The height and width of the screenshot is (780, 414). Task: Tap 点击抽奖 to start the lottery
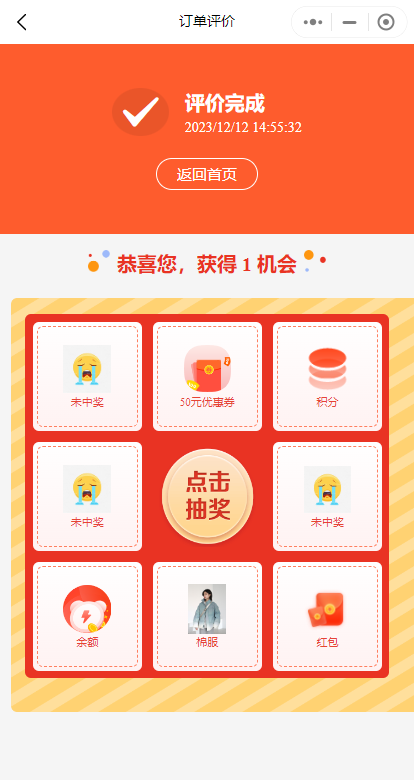tap(207, 496)
